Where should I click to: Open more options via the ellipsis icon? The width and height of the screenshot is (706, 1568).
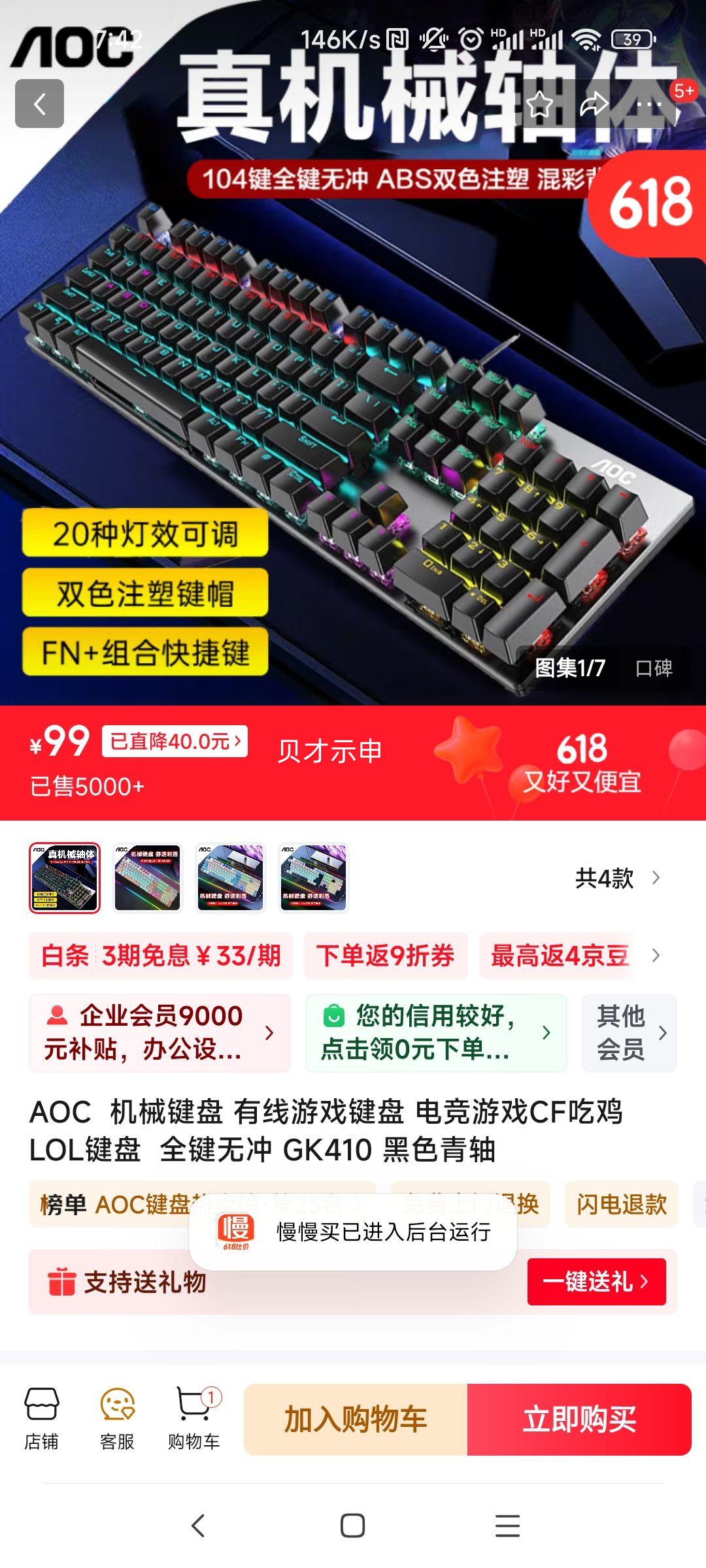click(649, 103)
